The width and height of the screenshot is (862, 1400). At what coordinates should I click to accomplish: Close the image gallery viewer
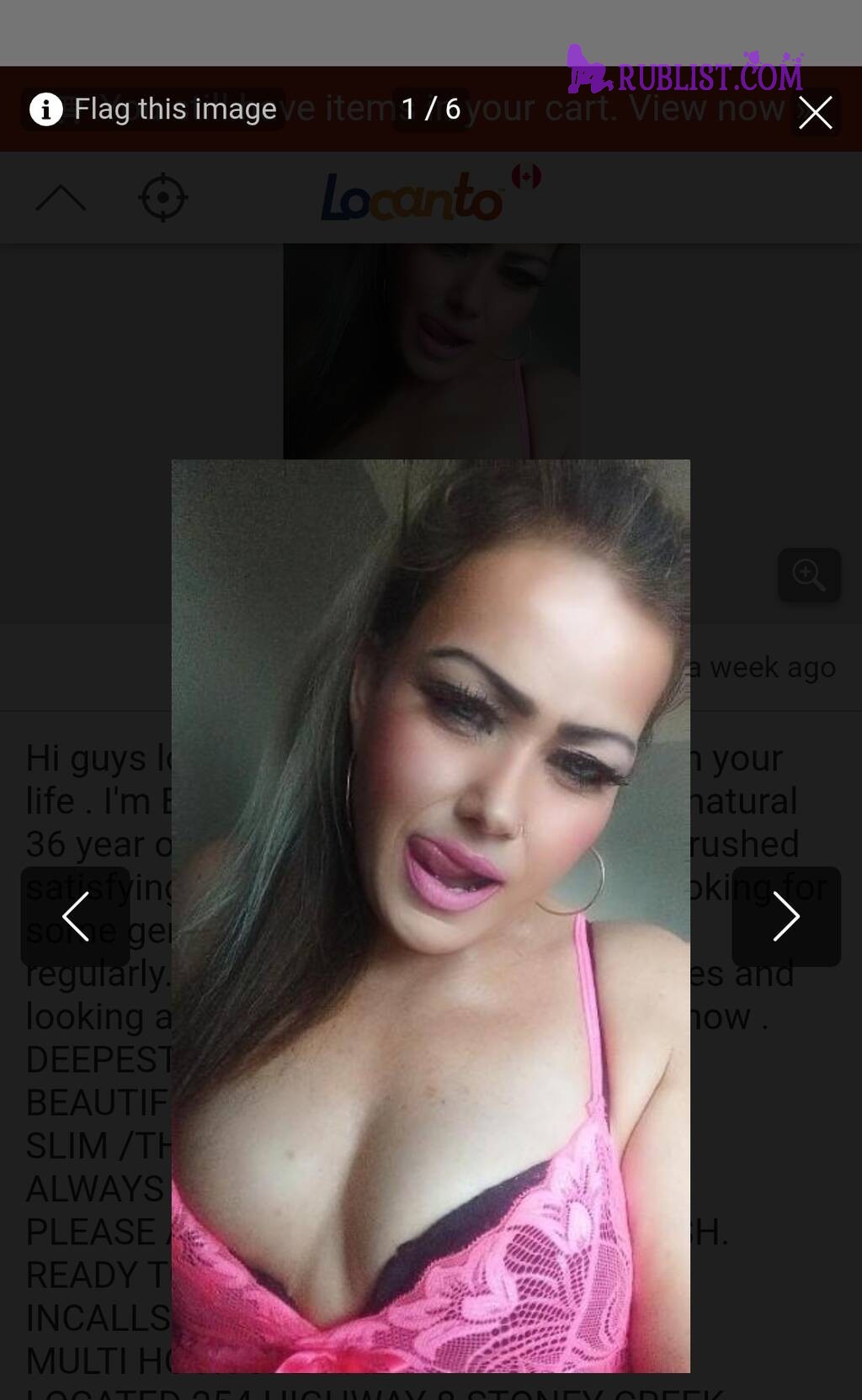point(815,112)
